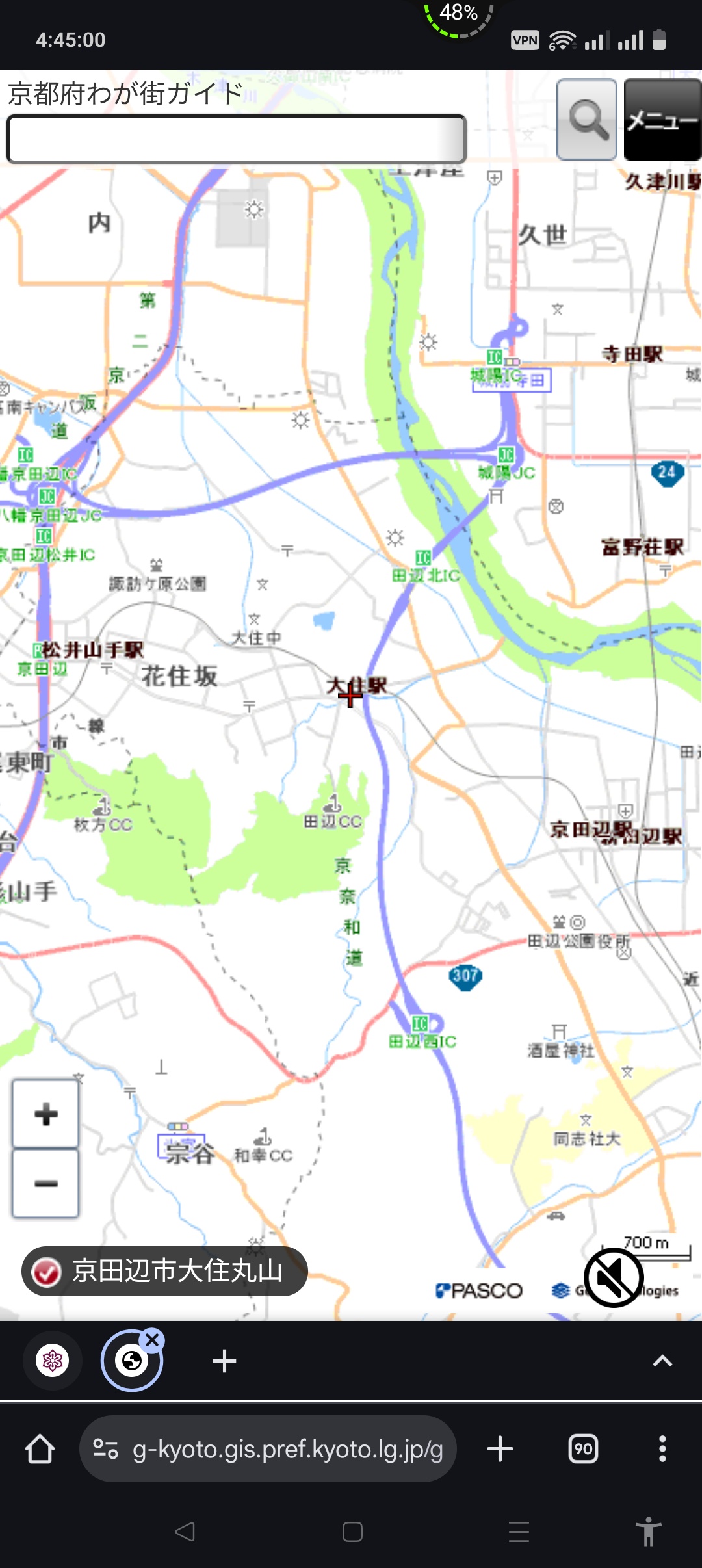Screen dimensions: 702x1568
Task: Add a new tab in the tab strip
Action: 224,1361
